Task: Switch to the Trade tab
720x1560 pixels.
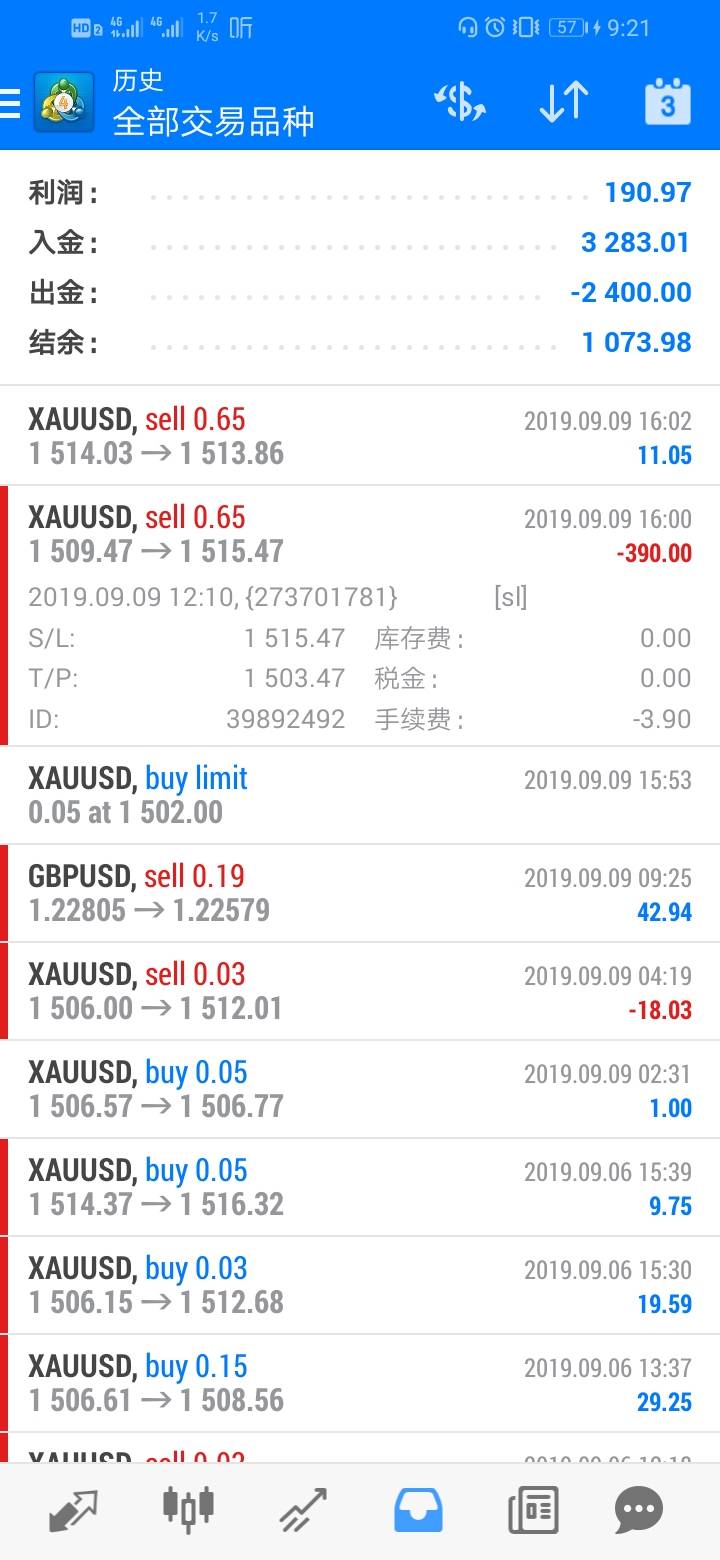Action: point(303,1510)
